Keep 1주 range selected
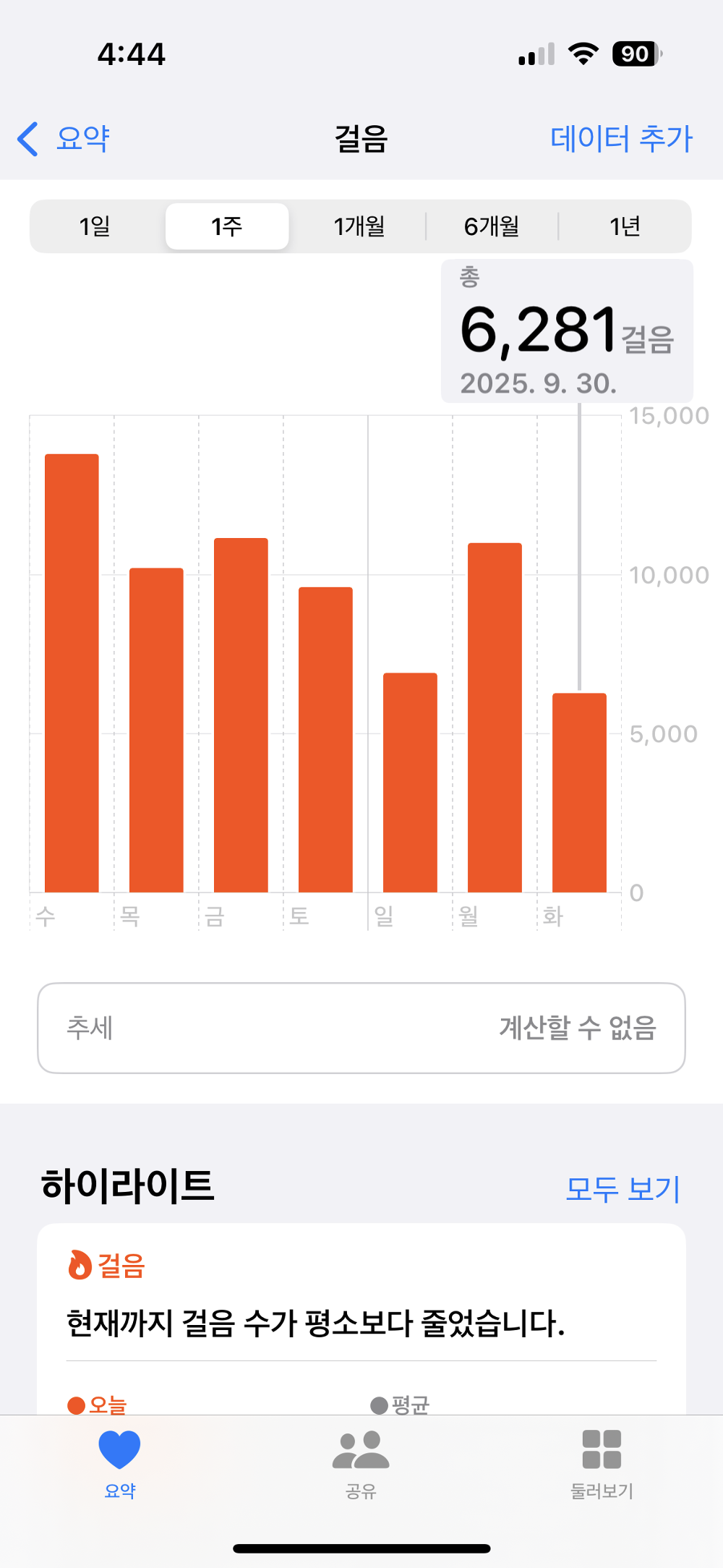 226,226
